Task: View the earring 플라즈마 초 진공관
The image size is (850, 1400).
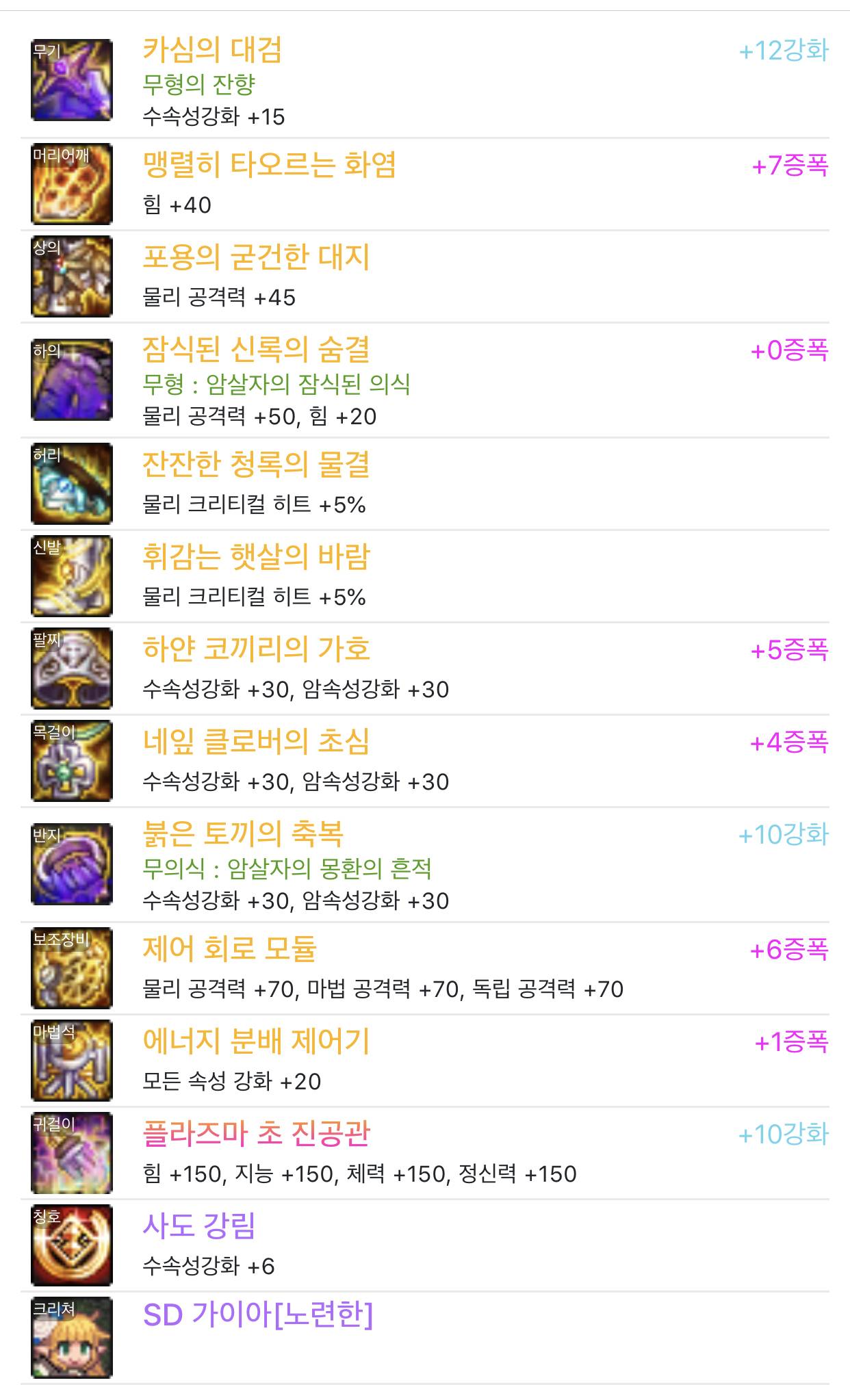Action: (x=425, y=1153)
